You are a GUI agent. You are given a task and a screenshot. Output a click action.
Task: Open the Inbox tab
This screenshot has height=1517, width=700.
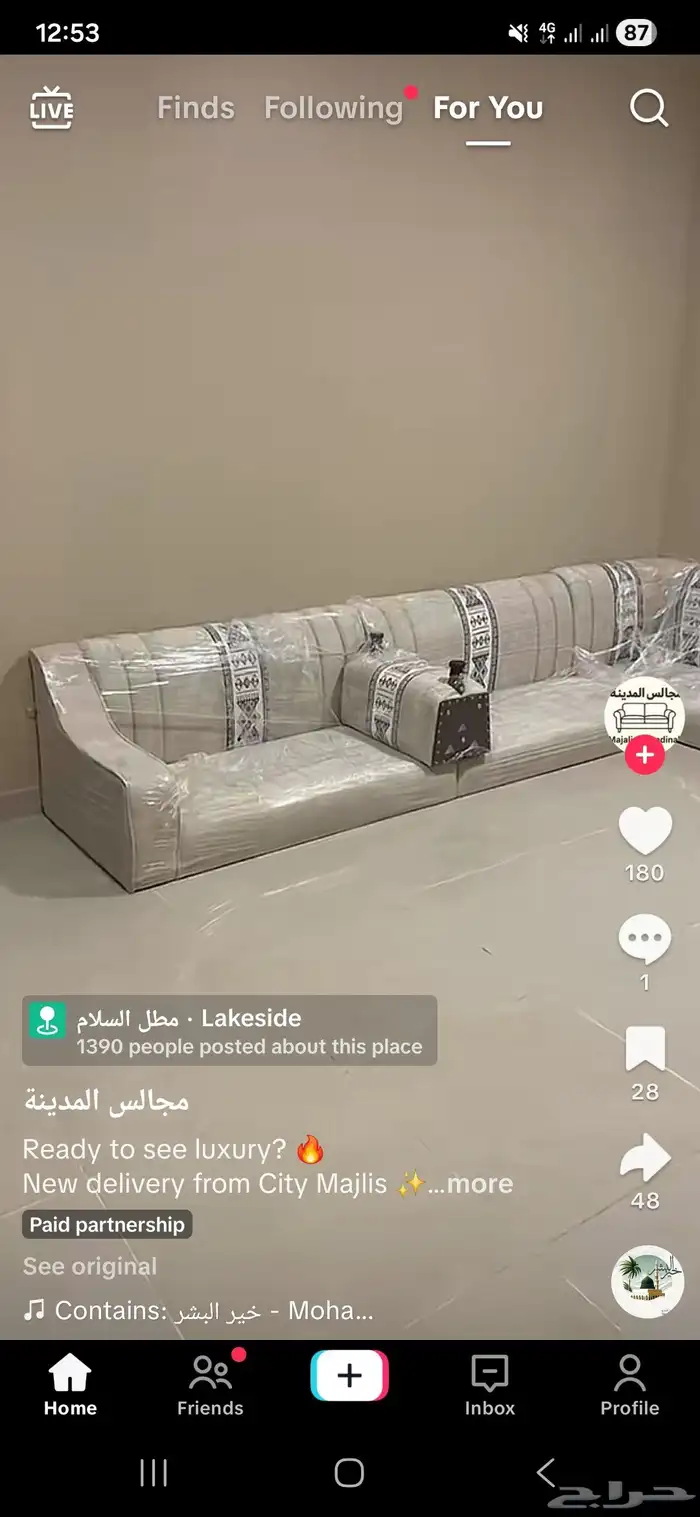(x=490, y=1385)
